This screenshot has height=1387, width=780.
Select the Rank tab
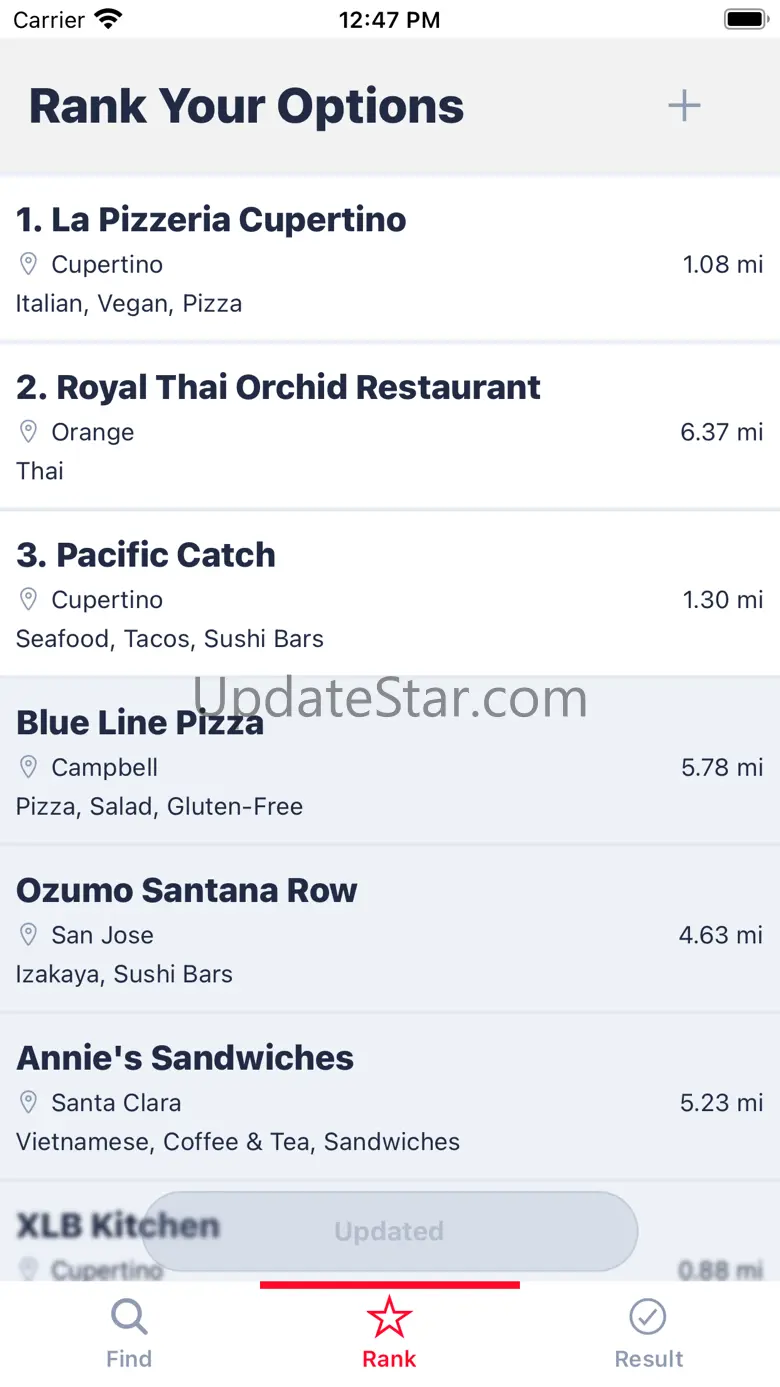click(x=389, y=1334)
